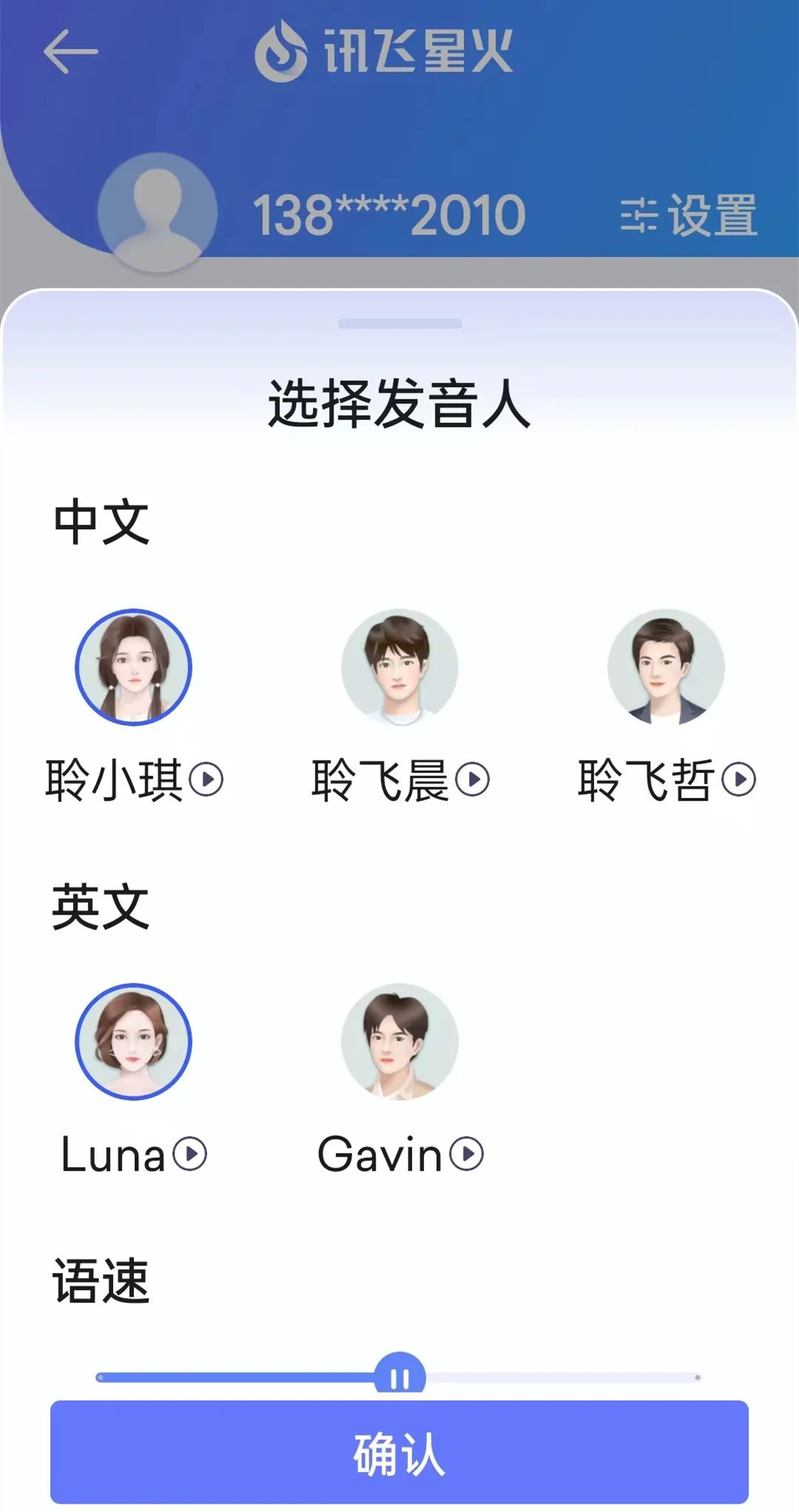Choose 聆飞晨 as the Chinese voice
Image resolution: width=799 pixels, height=1512 pixels.
point(399,667)
